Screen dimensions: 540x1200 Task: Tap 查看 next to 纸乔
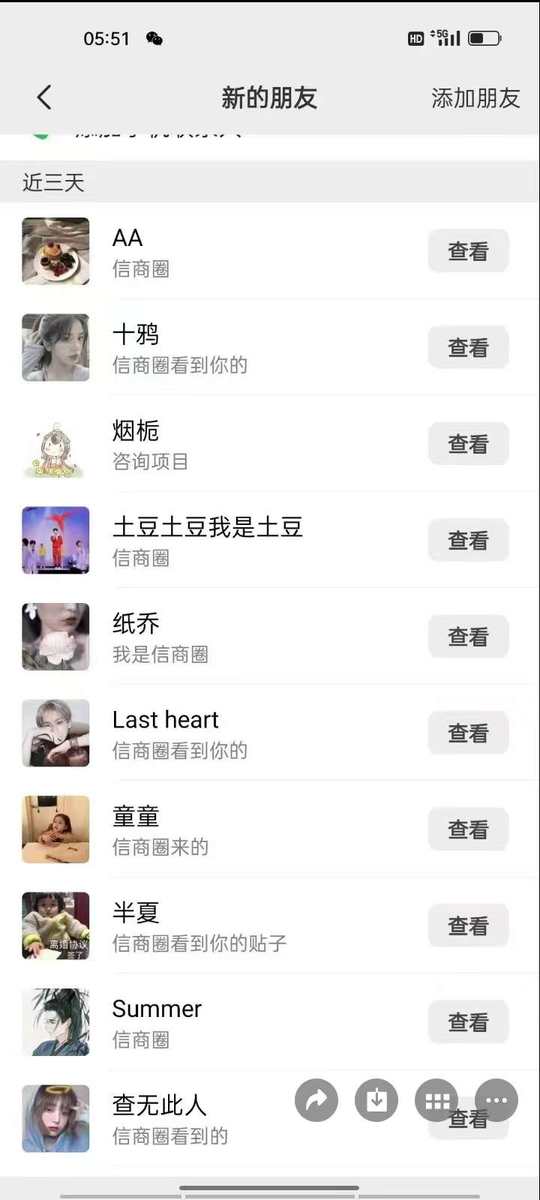click(x=468, y=636)
